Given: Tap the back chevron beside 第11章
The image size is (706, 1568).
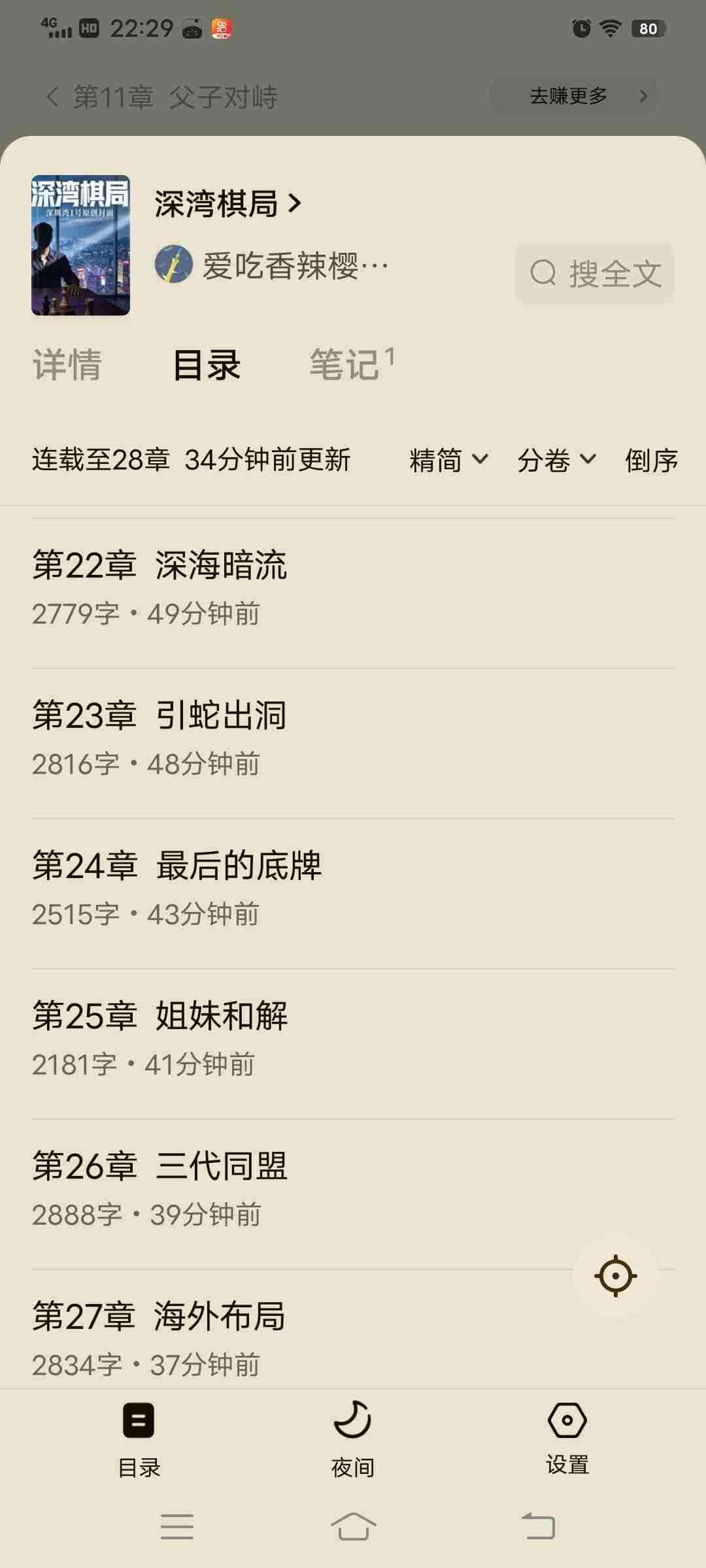Looking at the screenshot, I should point(52,95).
